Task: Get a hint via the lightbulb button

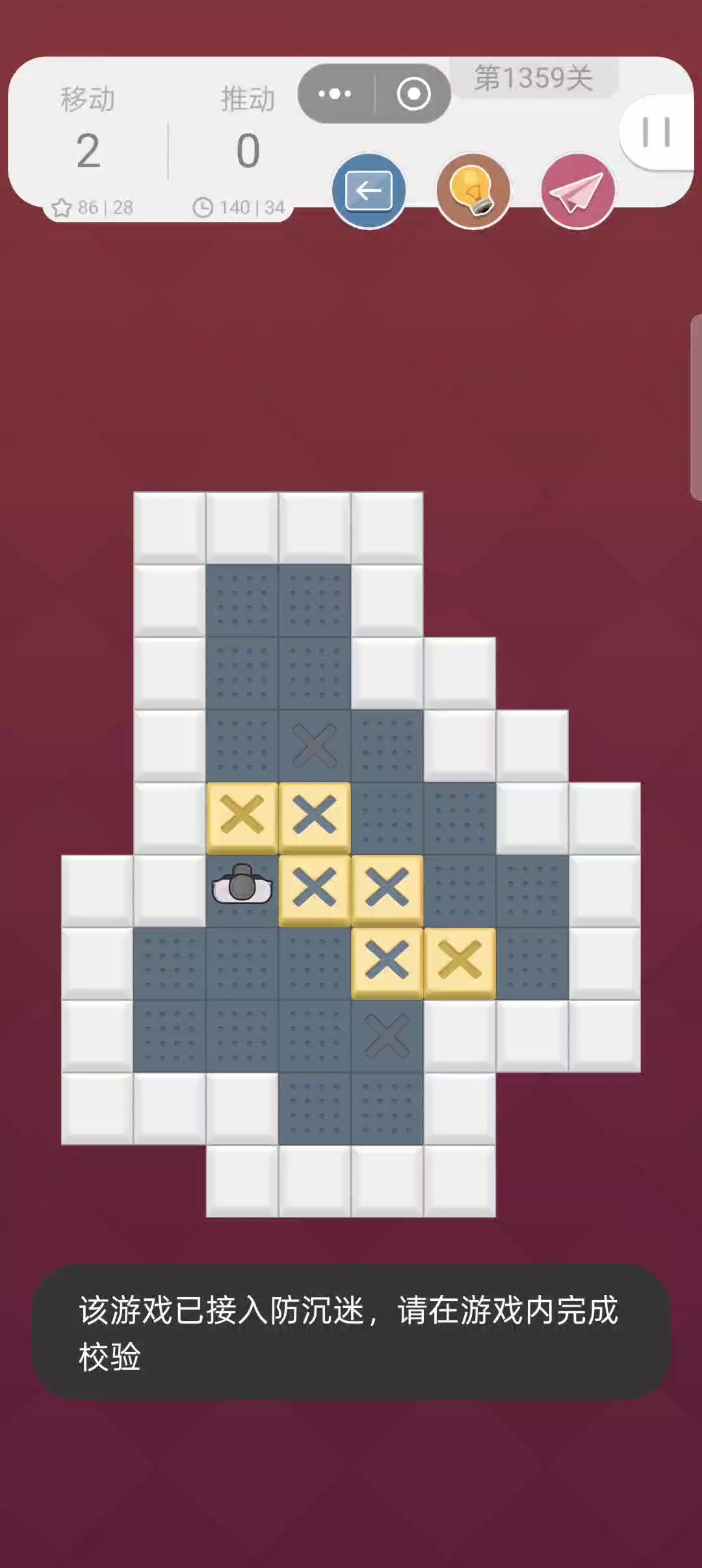Action: 473,191
